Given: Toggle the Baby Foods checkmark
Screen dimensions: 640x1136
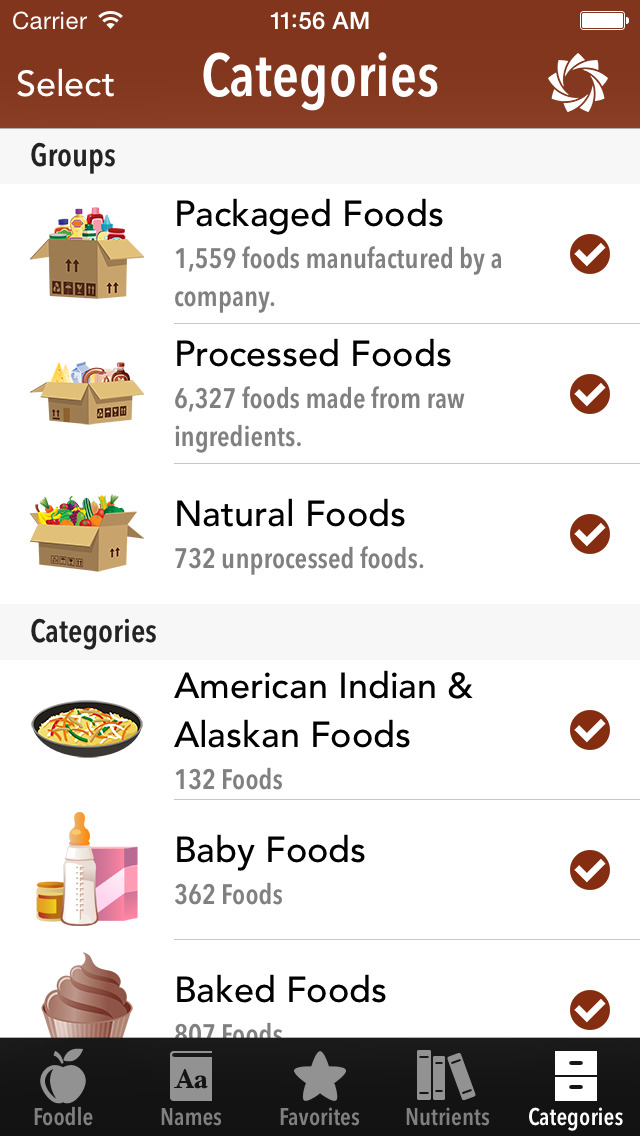Looking at the screenshot, I should 589,869.
